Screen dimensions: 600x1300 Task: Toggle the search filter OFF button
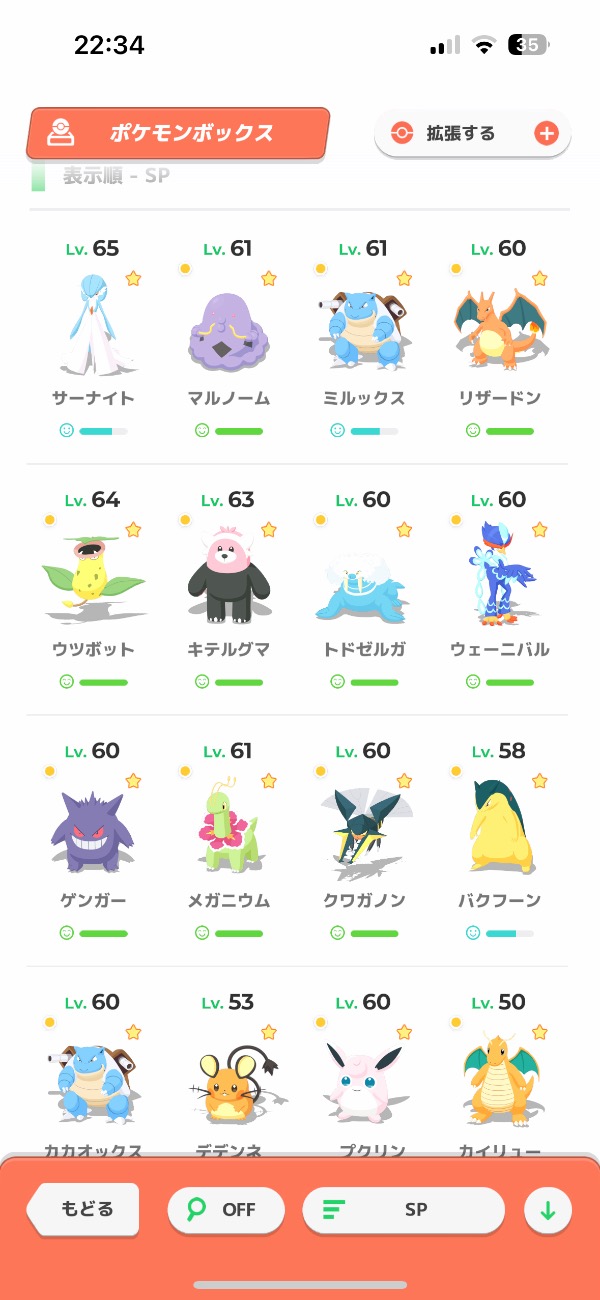[x=226, y=1210]
